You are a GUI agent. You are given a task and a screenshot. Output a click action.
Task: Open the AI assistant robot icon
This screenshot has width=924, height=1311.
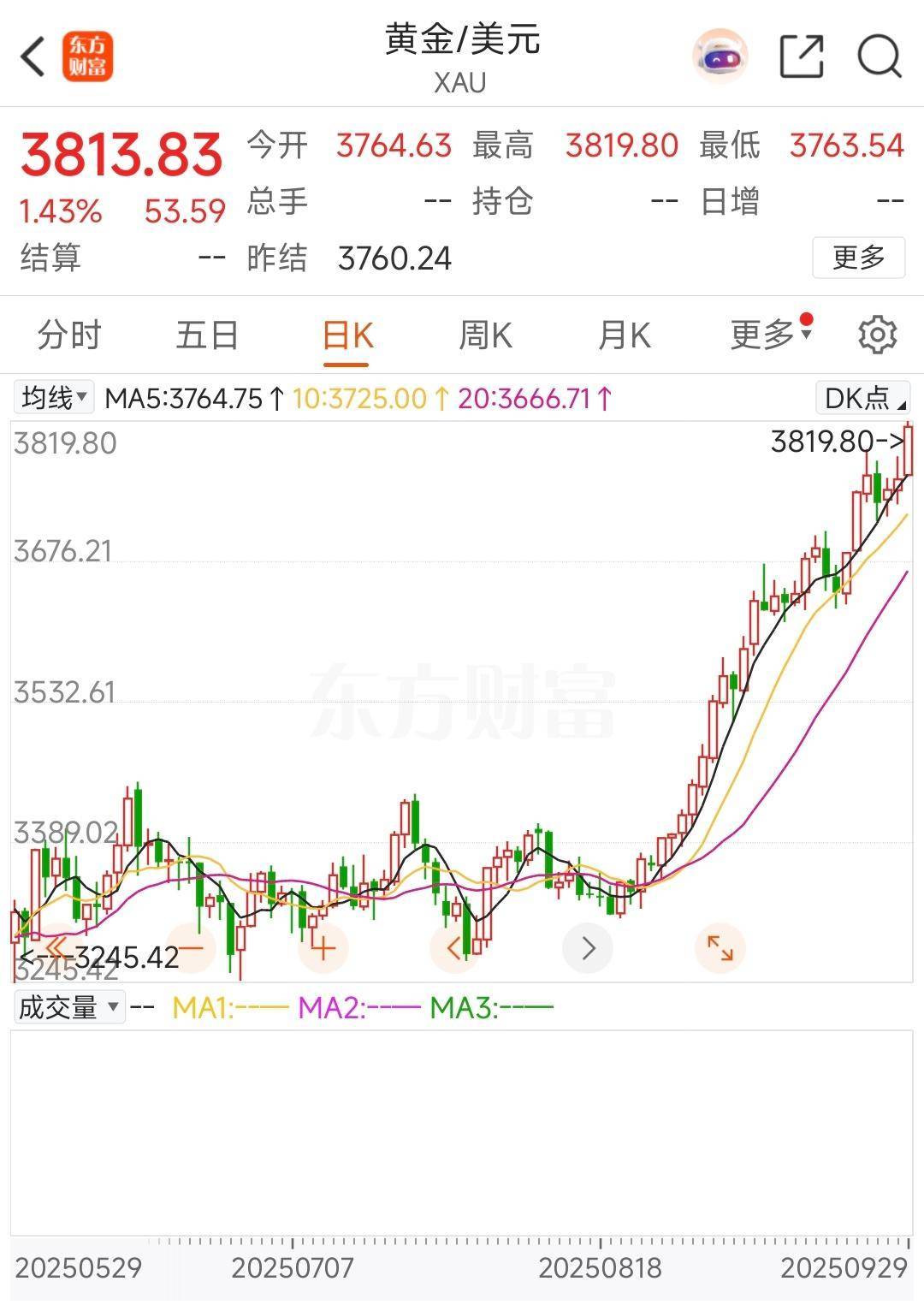[720, 57]
